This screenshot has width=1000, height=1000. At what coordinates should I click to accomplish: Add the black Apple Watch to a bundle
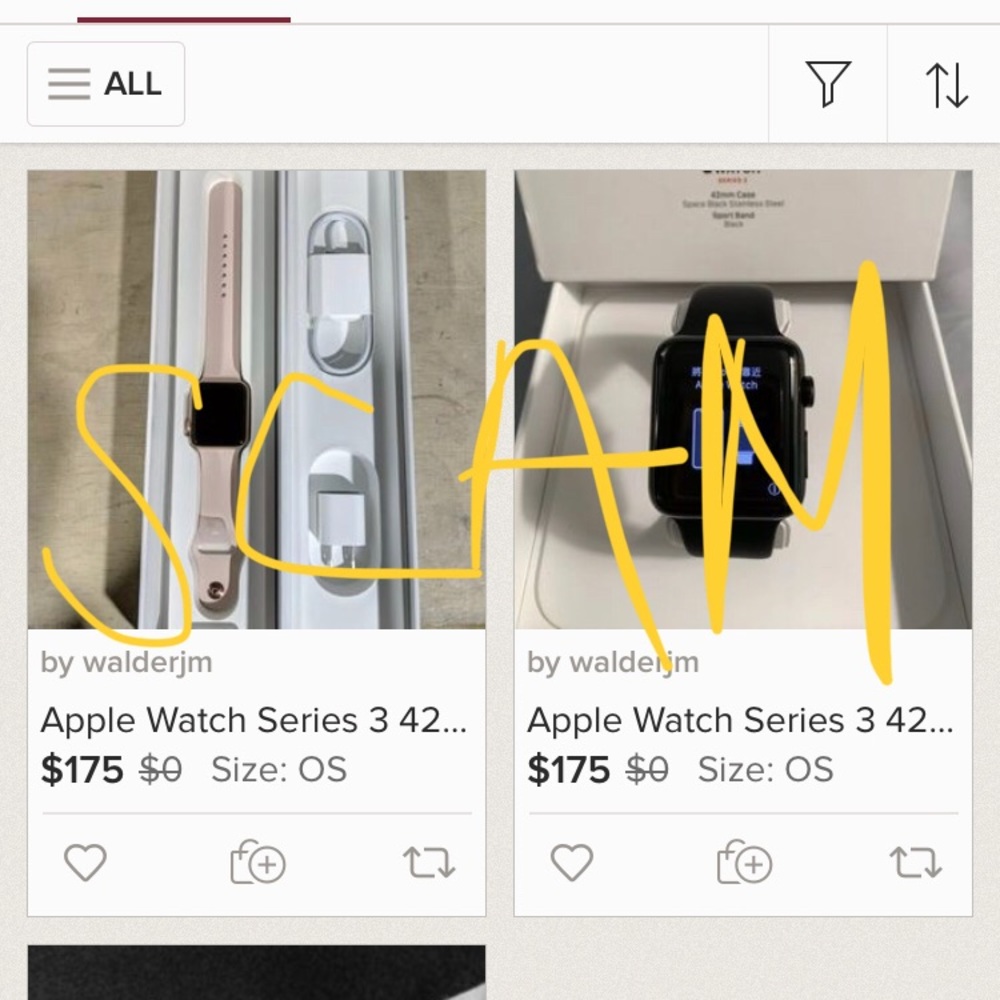point(744,862)
